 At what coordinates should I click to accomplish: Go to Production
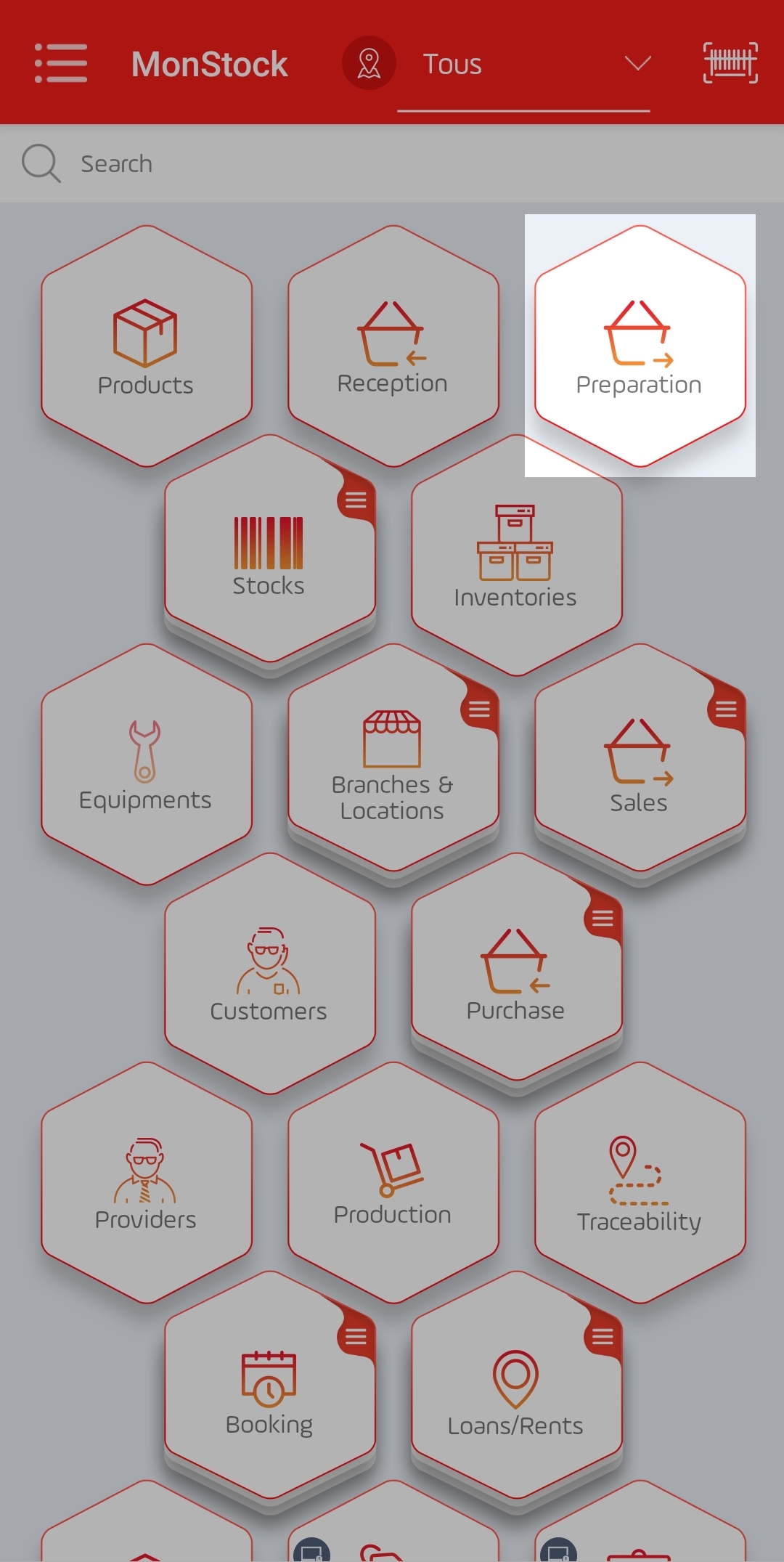(x=393, y=1183)
